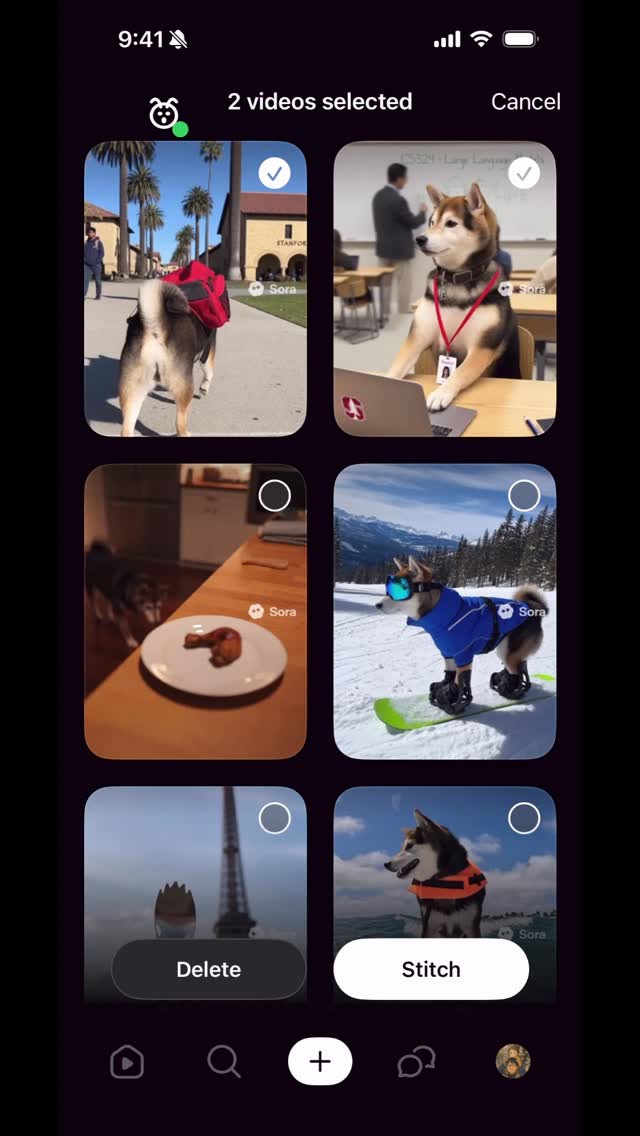Open the messages tab
This screenshot has height=1136, width=640.
coord(416,1062)
